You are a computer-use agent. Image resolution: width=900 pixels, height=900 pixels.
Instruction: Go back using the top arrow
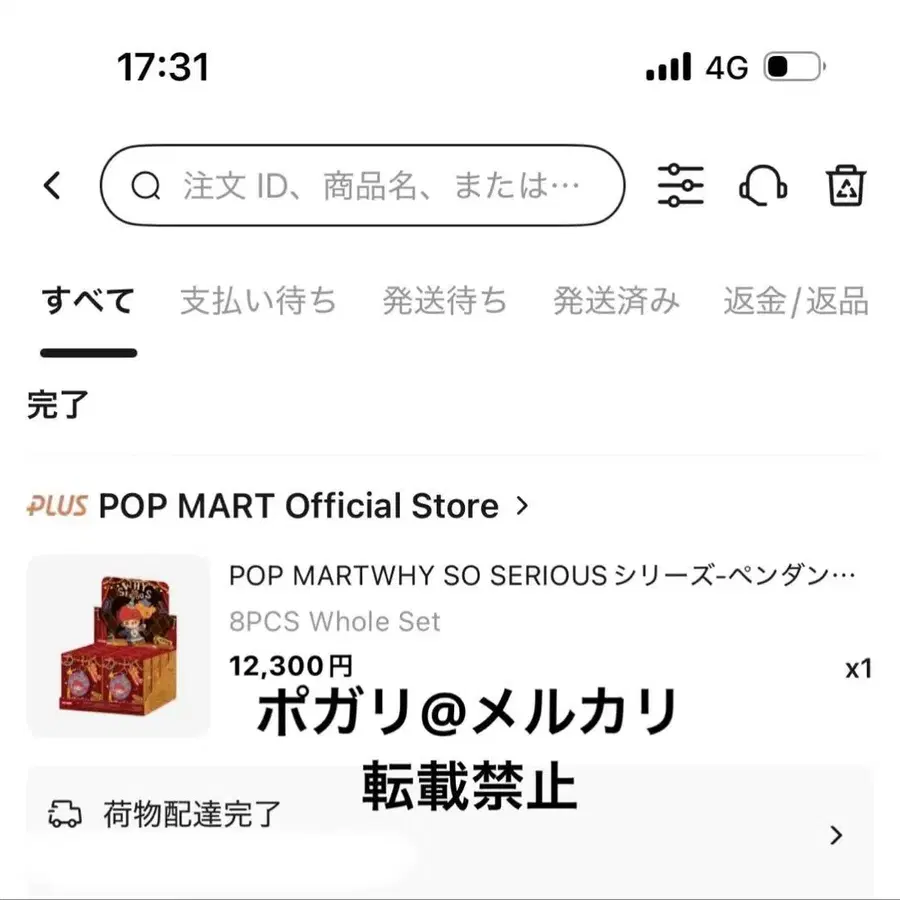(x=52, y=185)
